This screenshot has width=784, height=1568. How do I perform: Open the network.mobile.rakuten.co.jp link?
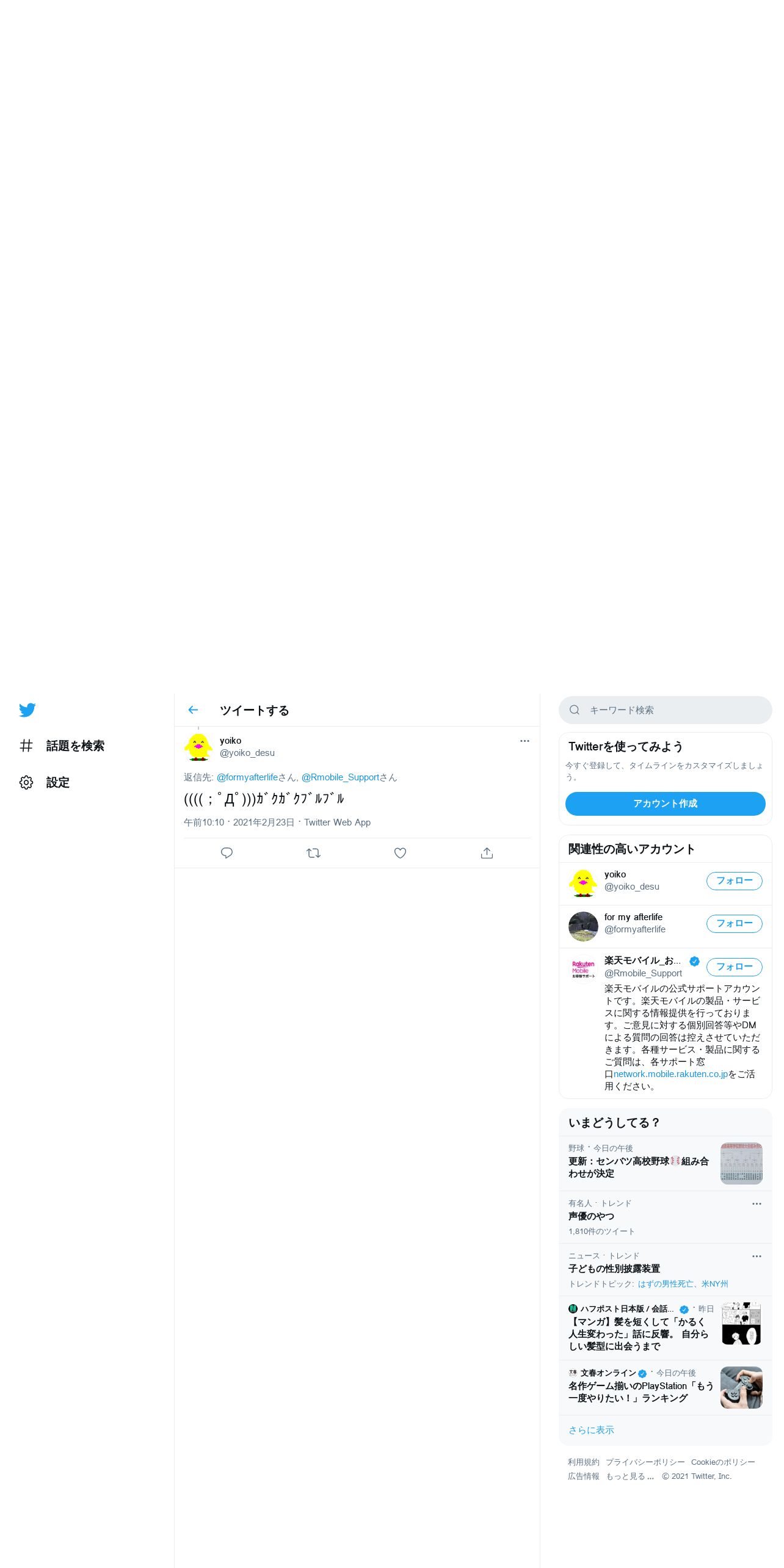point(670,1074)
